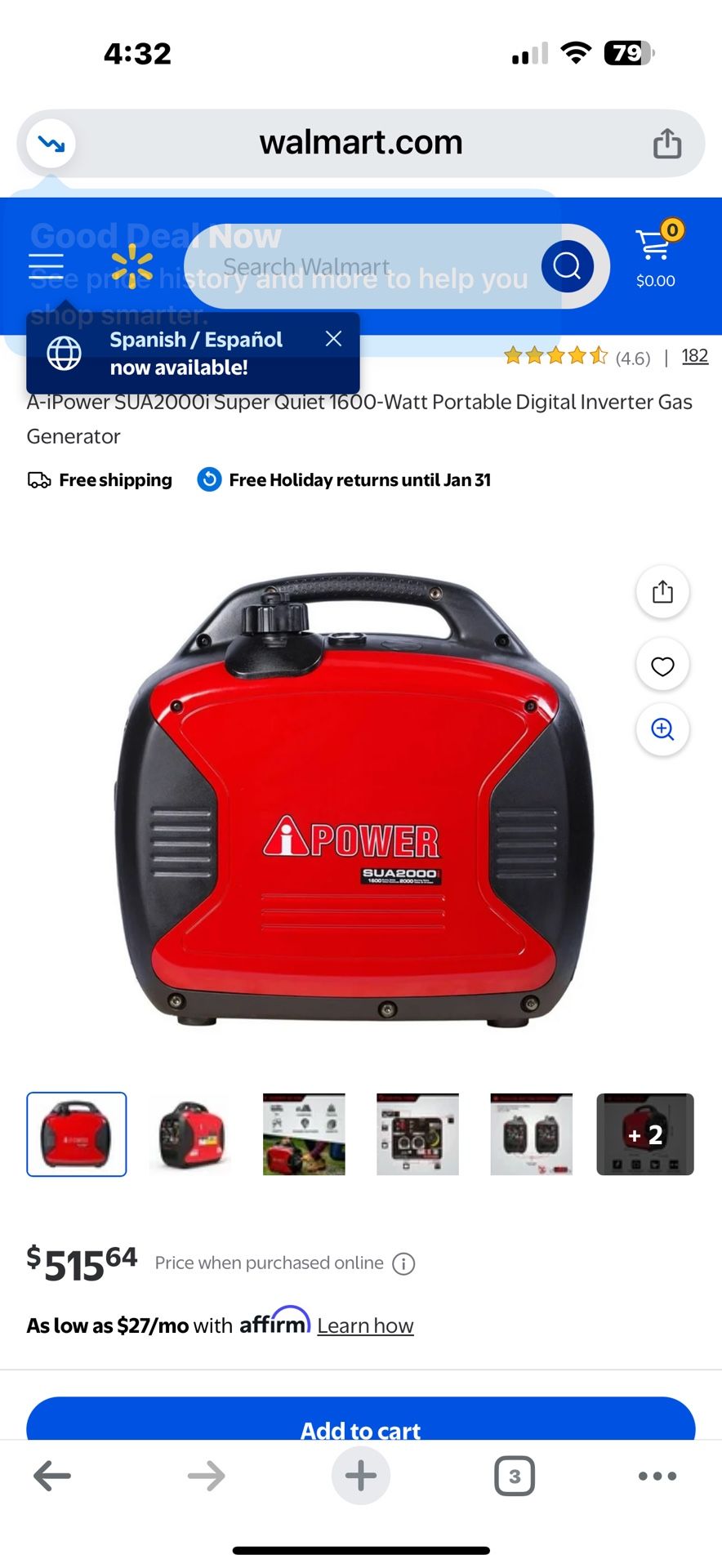Dismiss the Spanish / Español notification
This screenshot has height=1568, width=722.
pos(332,339)
